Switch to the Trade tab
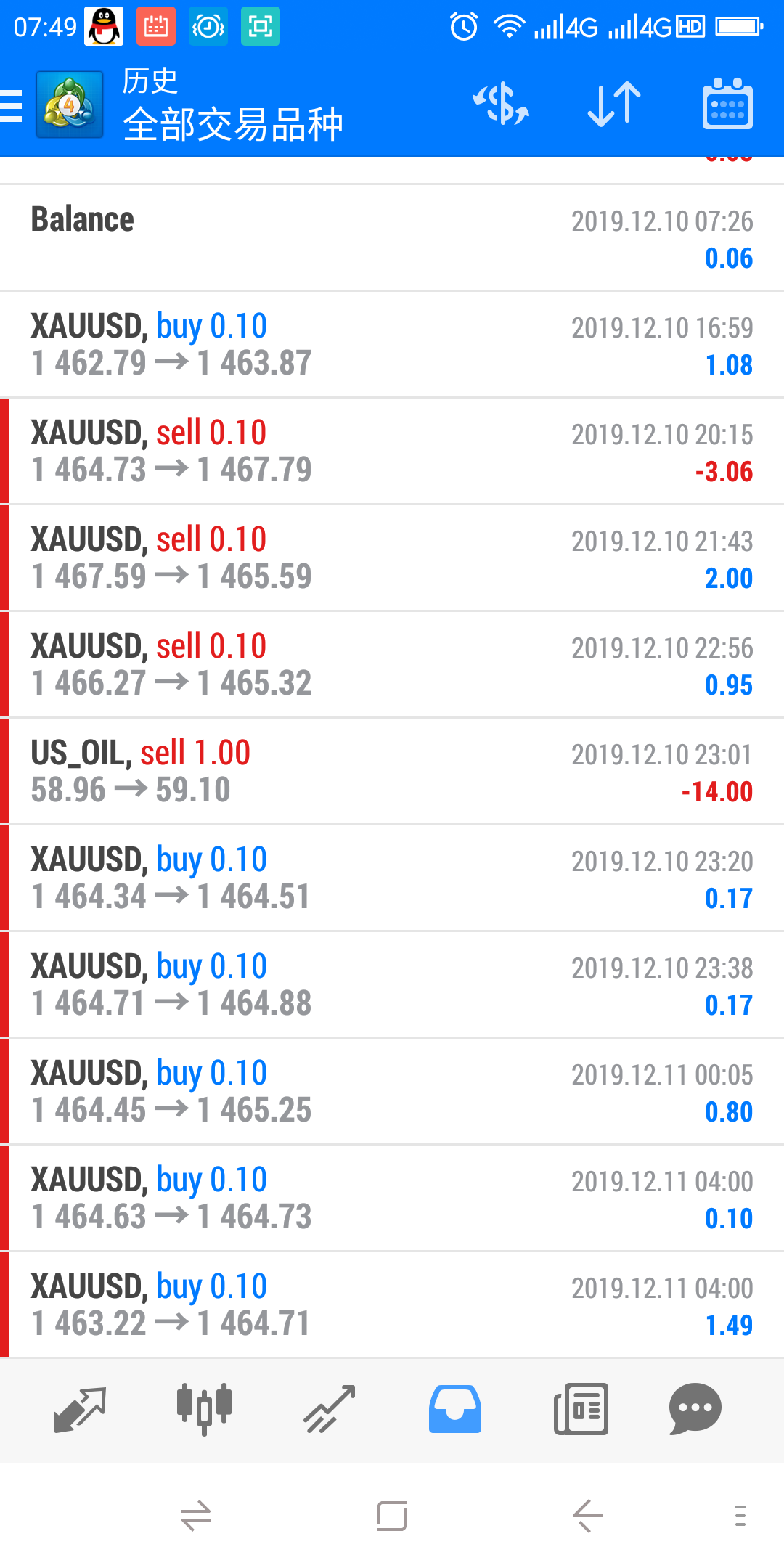Screen dimensions: 784x1568 click(x=329, y=1409)
